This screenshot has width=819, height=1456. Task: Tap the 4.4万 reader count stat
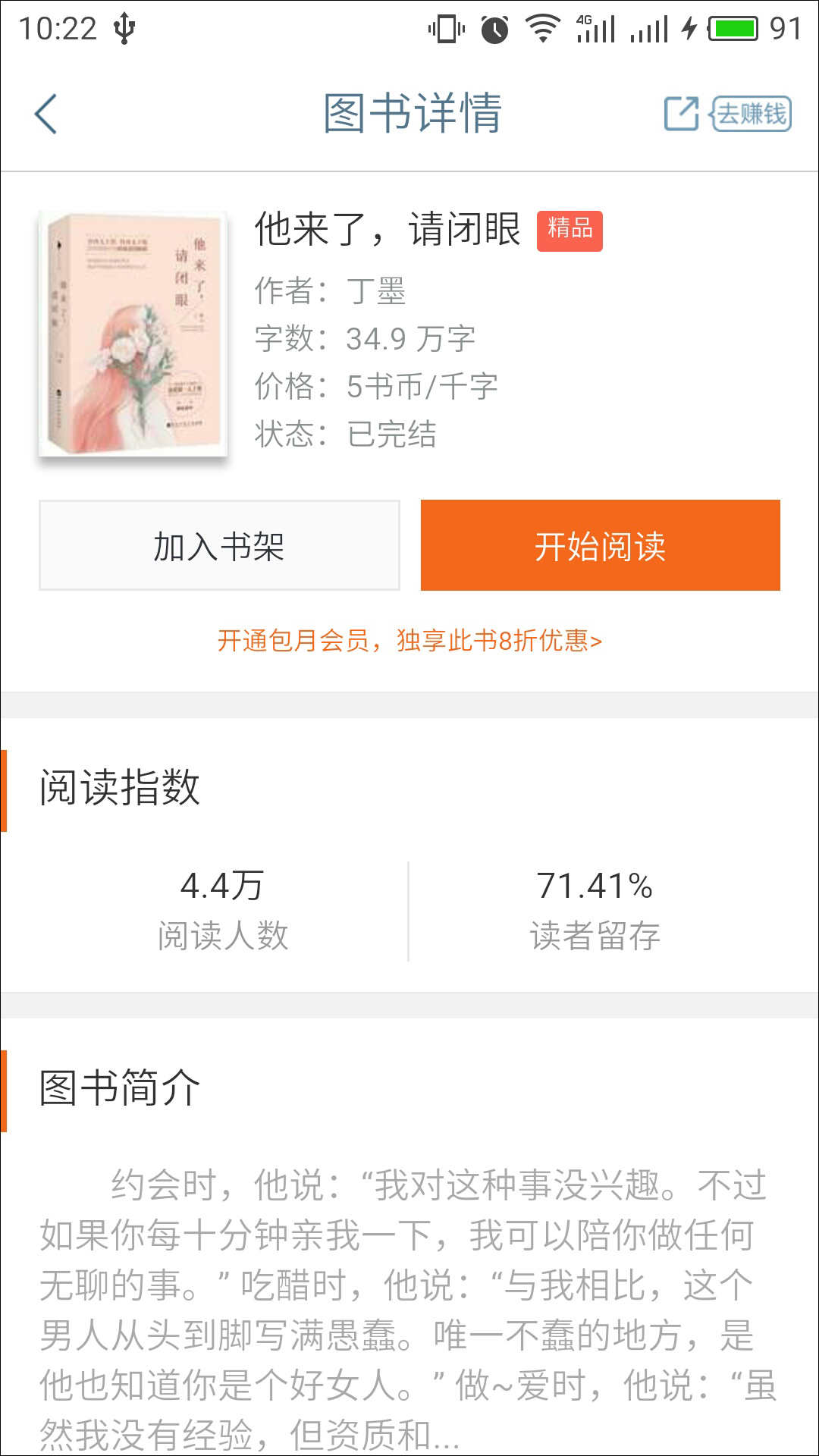tap(221, 887)
